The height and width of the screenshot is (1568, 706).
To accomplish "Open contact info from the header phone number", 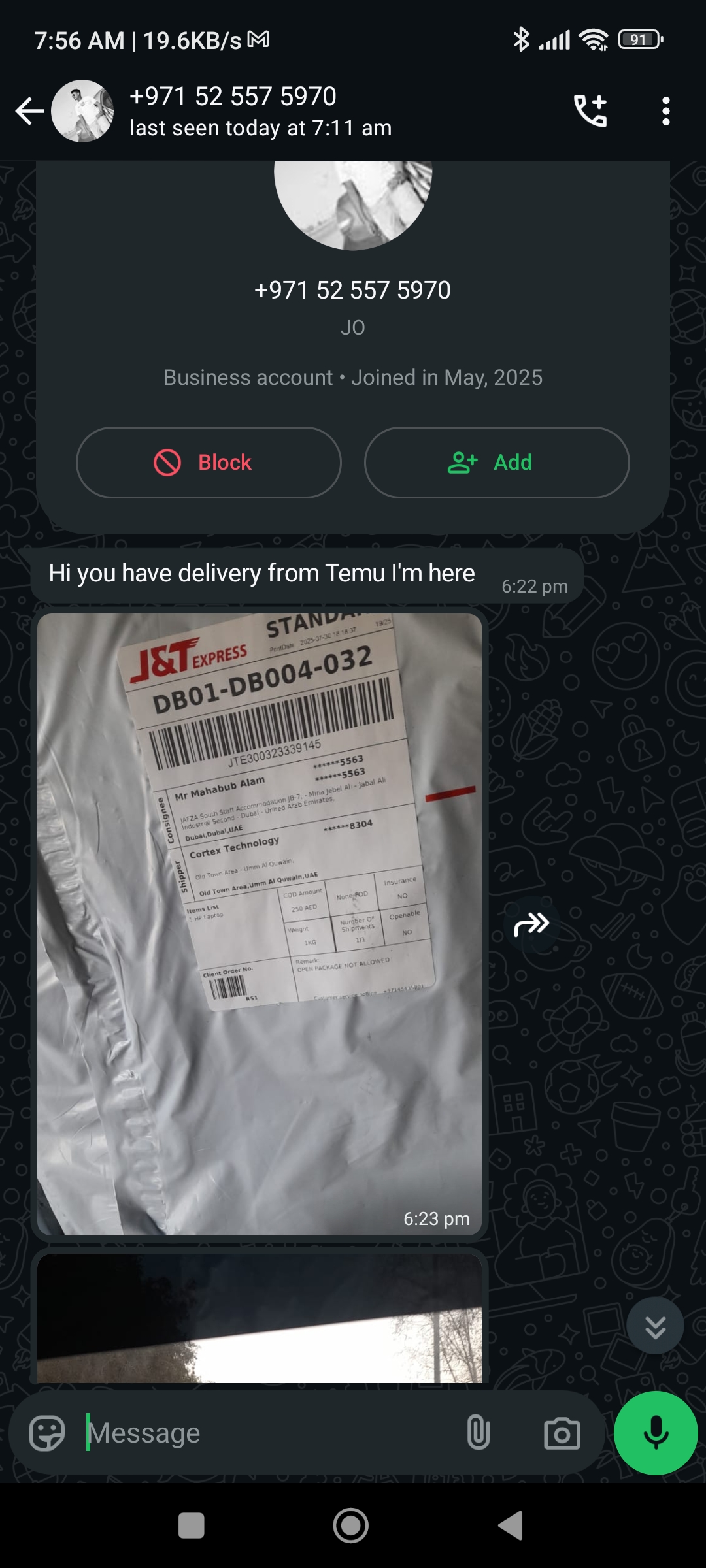I will (233, 97).
